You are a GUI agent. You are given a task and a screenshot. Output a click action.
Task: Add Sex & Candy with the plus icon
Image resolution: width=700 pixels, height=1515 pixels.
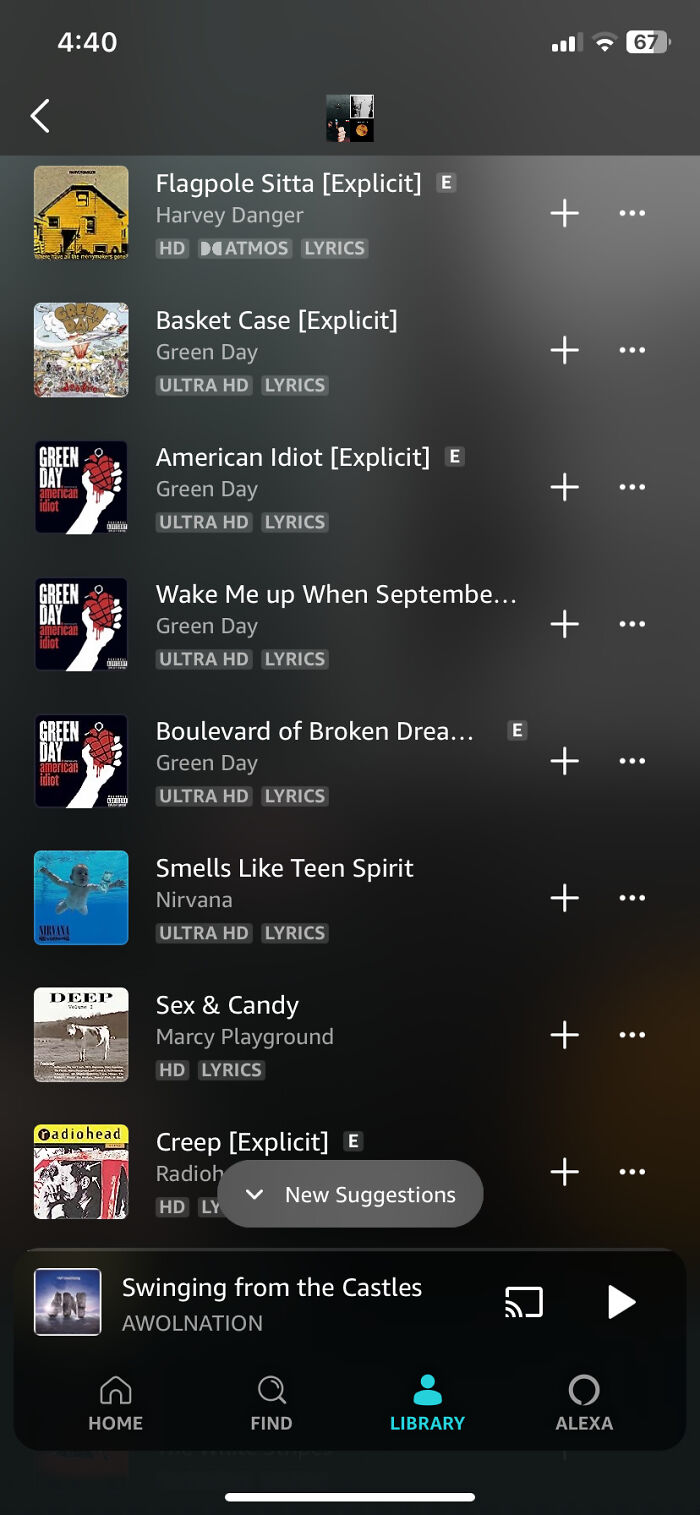pos(565,1035)
